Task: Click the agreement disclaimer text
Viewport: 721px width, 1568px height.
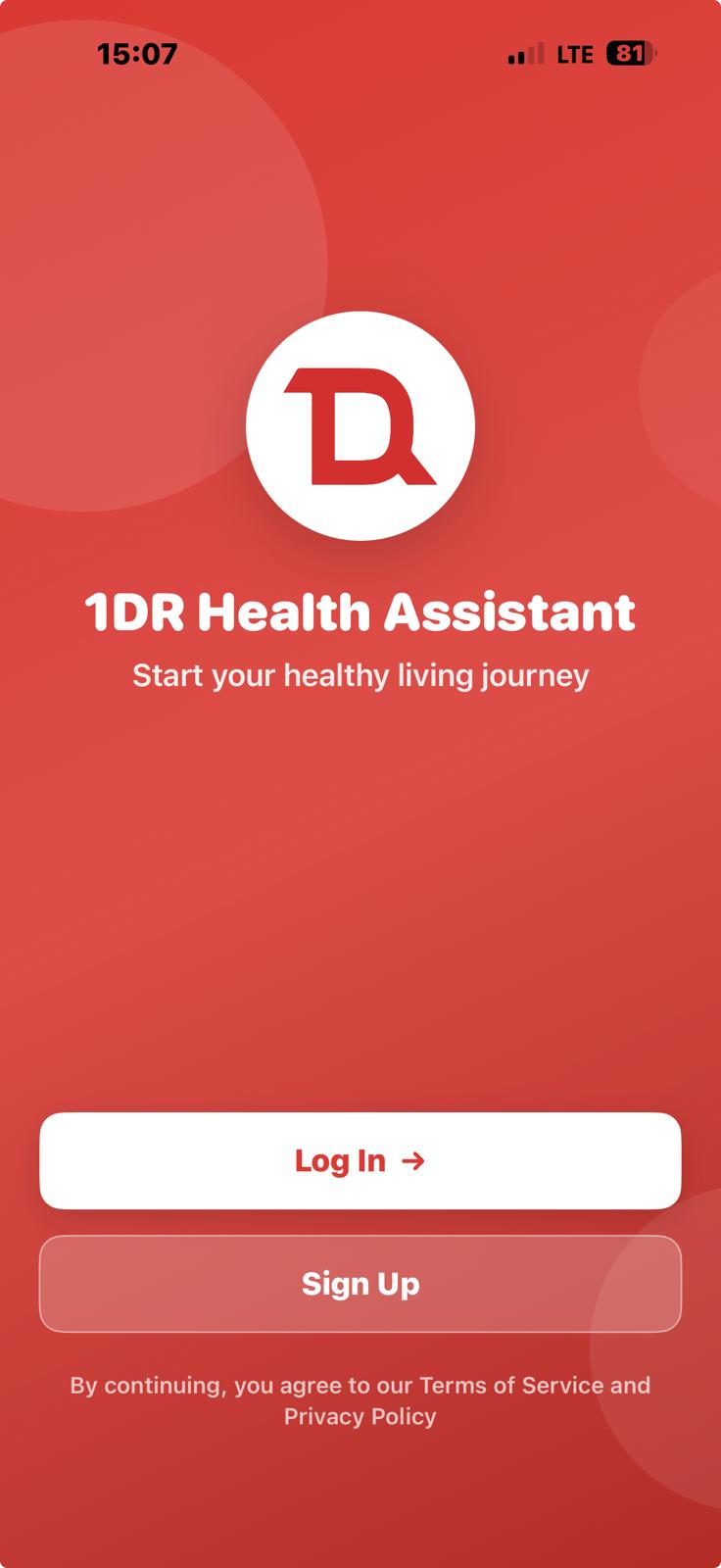Action: (360, 1399)
